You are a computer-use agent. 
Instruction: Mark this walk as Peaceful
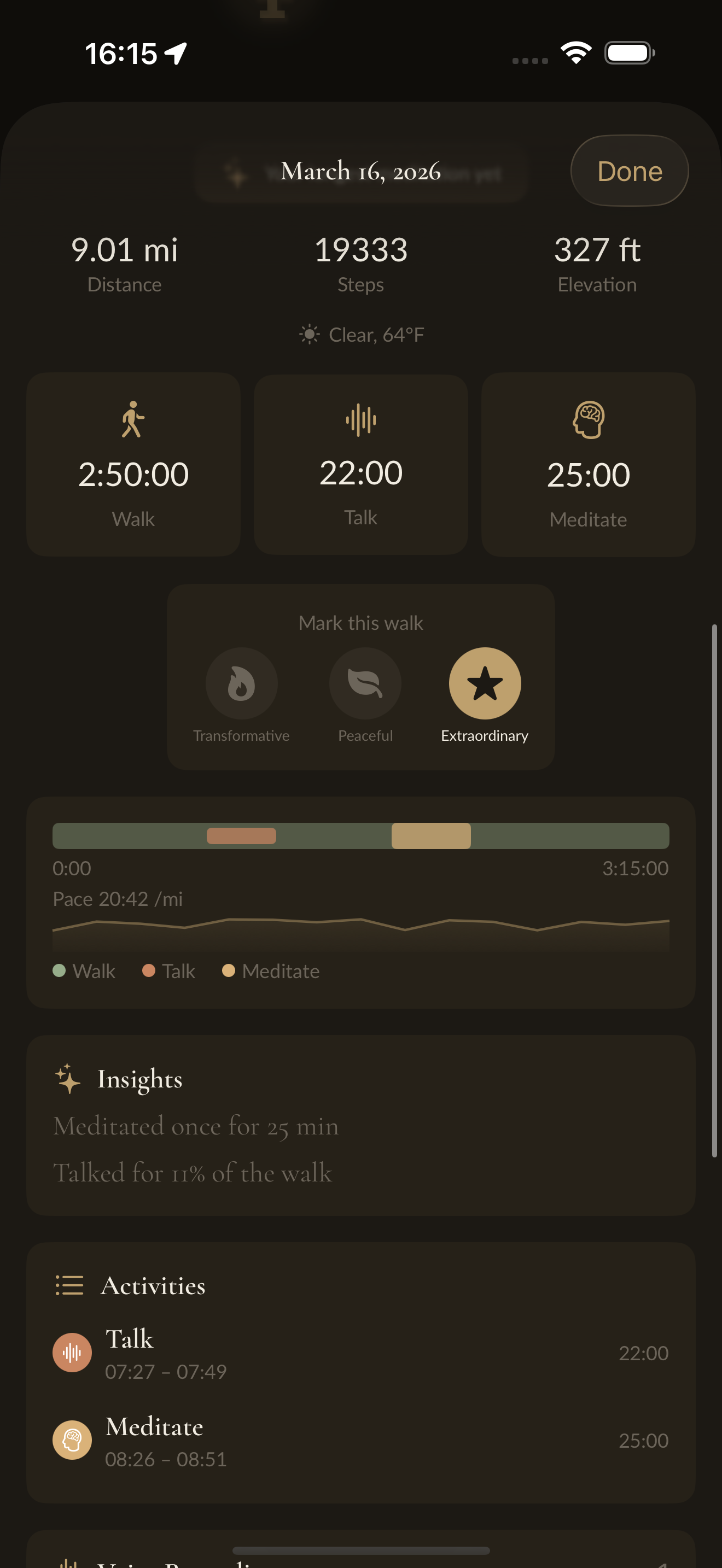[364, 683]
